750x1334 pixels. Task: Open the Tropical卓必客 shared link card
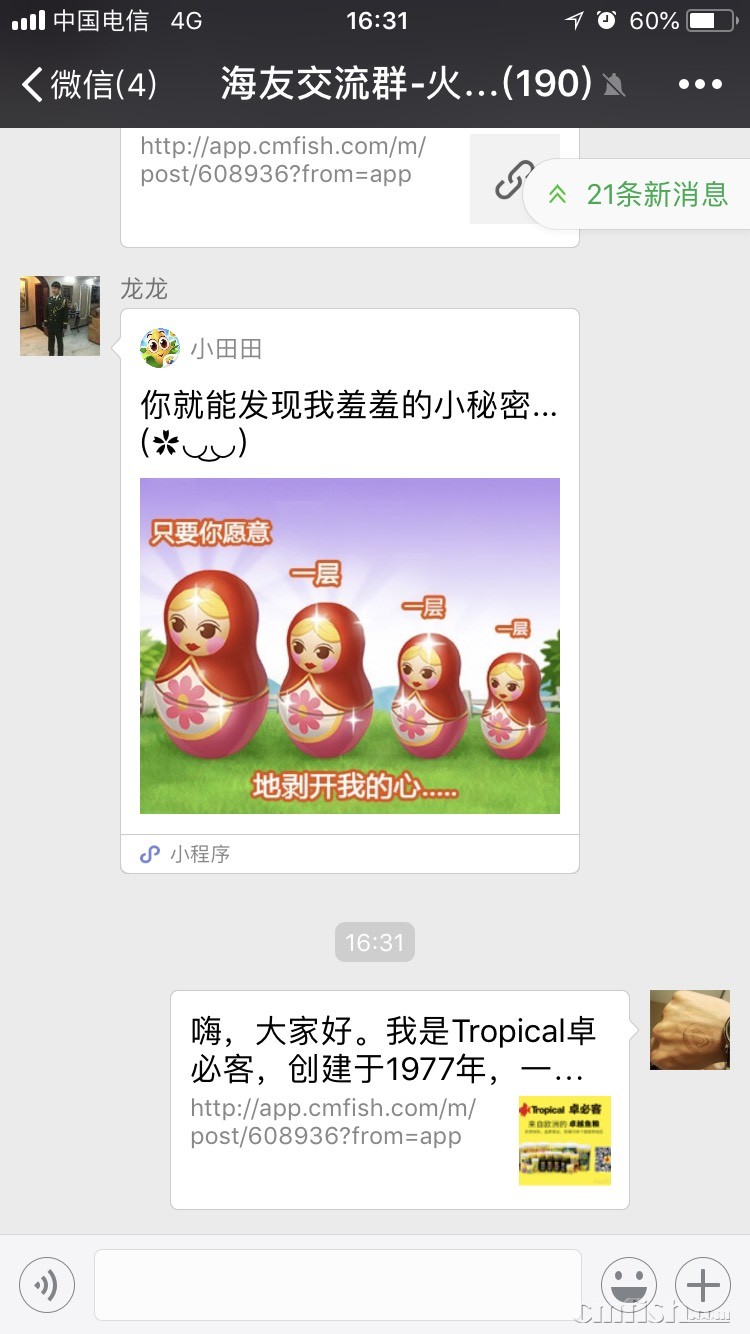(x=399, y=1099)
